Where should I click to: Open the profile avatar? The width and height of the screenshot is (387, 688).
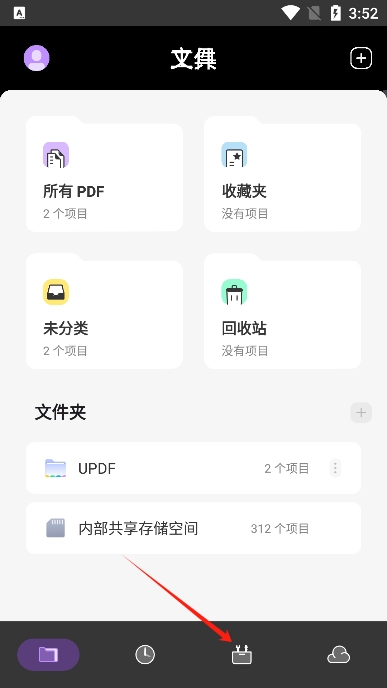coord(36,58)
